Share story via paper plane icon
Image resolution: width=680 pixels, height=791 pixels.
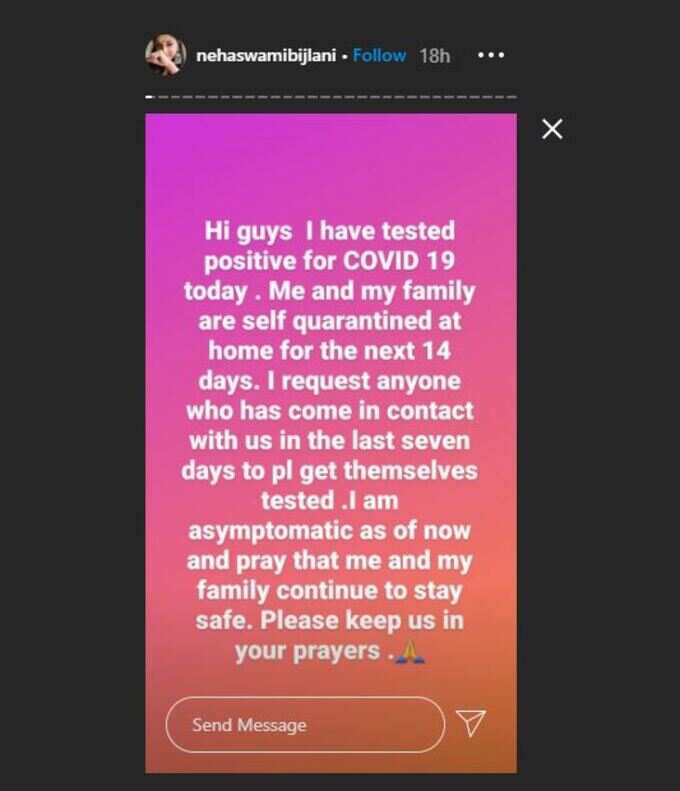click(x=471, y=724)
